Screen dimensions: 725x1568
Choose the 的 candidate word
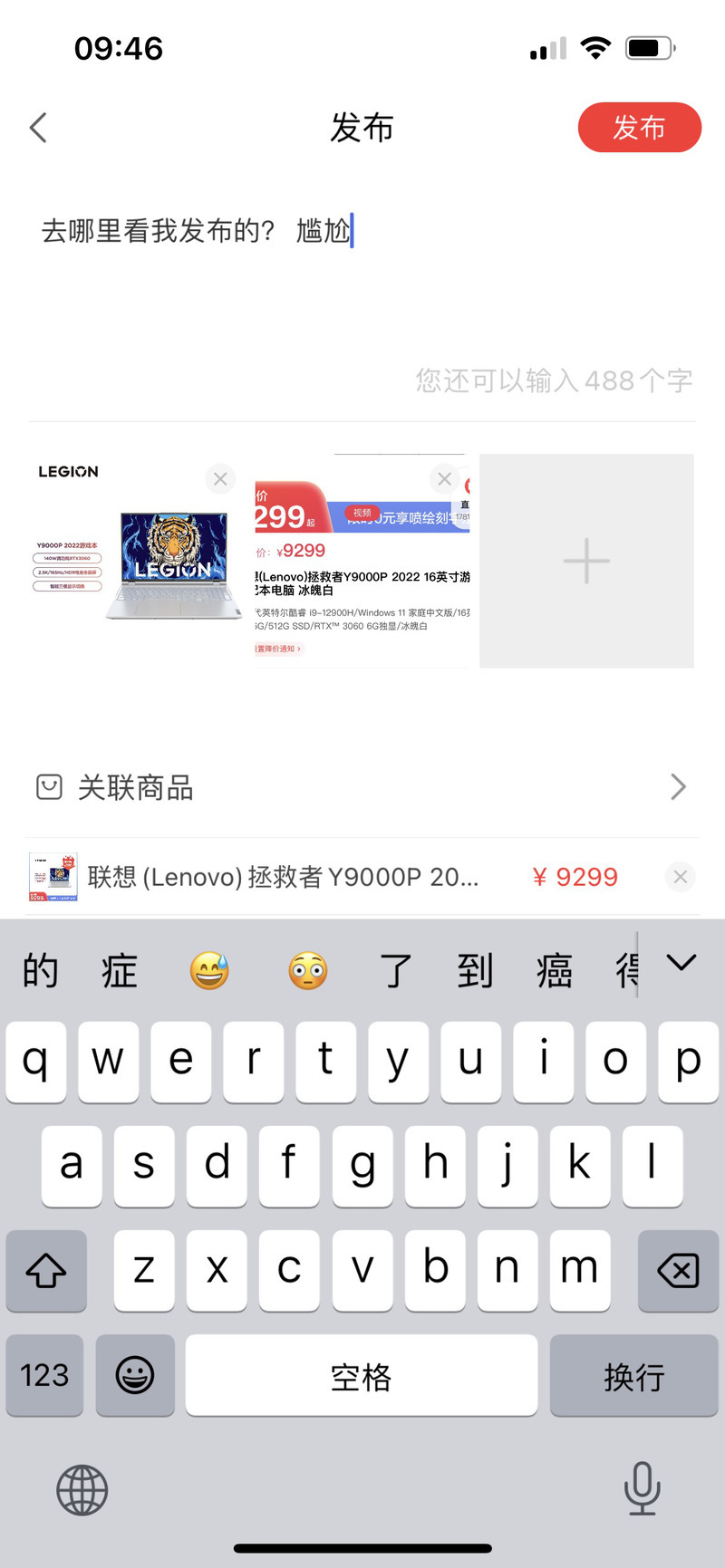coord(41,971)
